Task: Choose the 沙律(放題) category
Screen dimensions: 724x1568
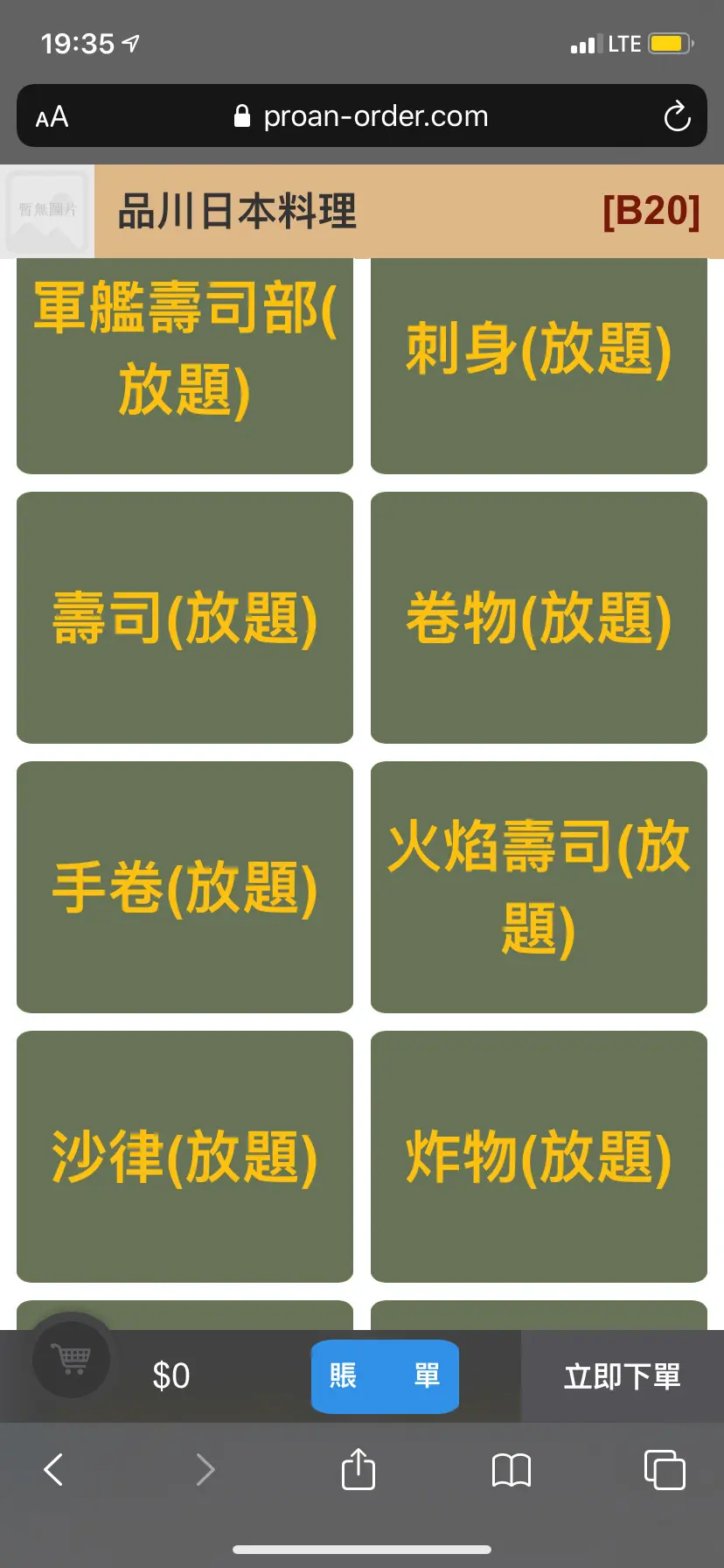Action: tap(184, 1157)
